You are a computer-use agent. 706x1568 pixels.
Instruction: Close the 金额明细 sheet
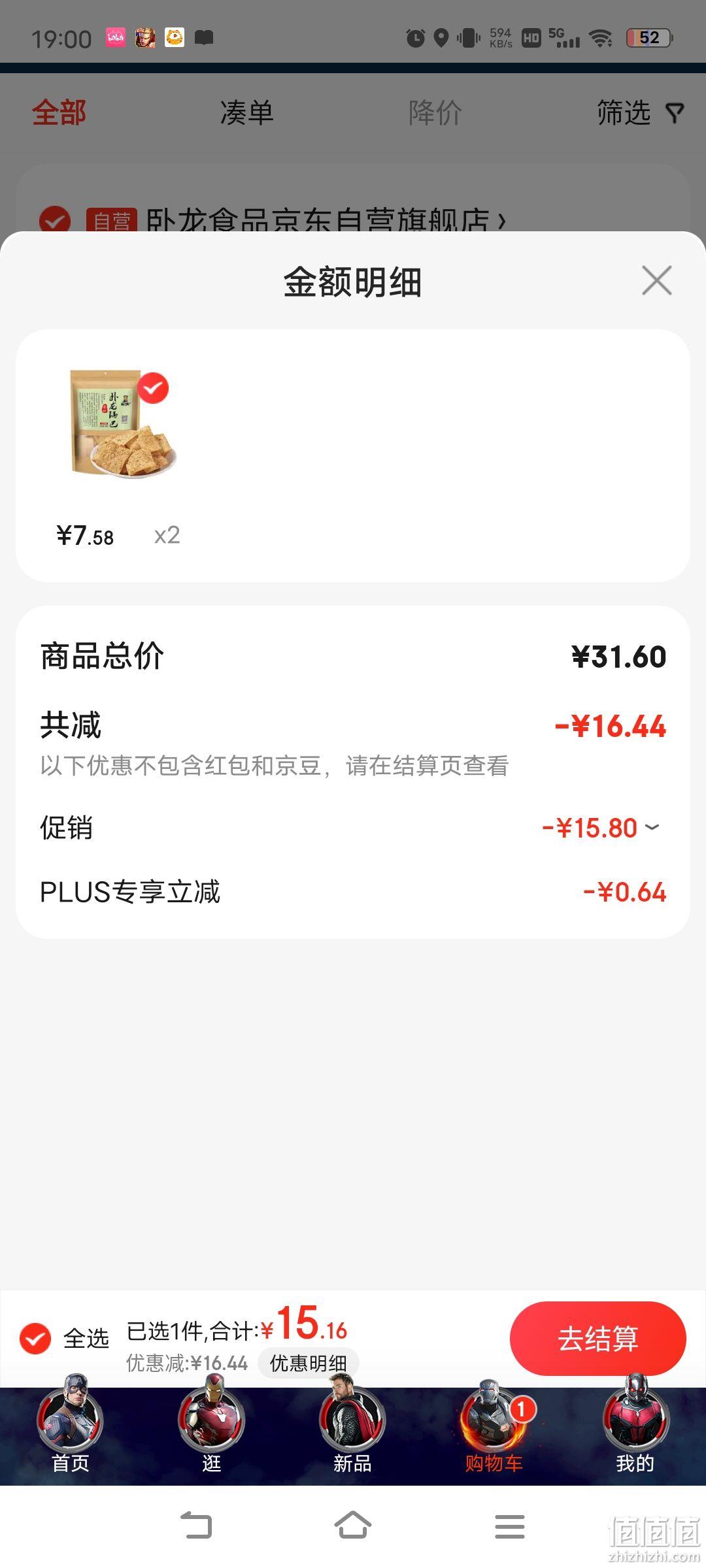[656, 281]
